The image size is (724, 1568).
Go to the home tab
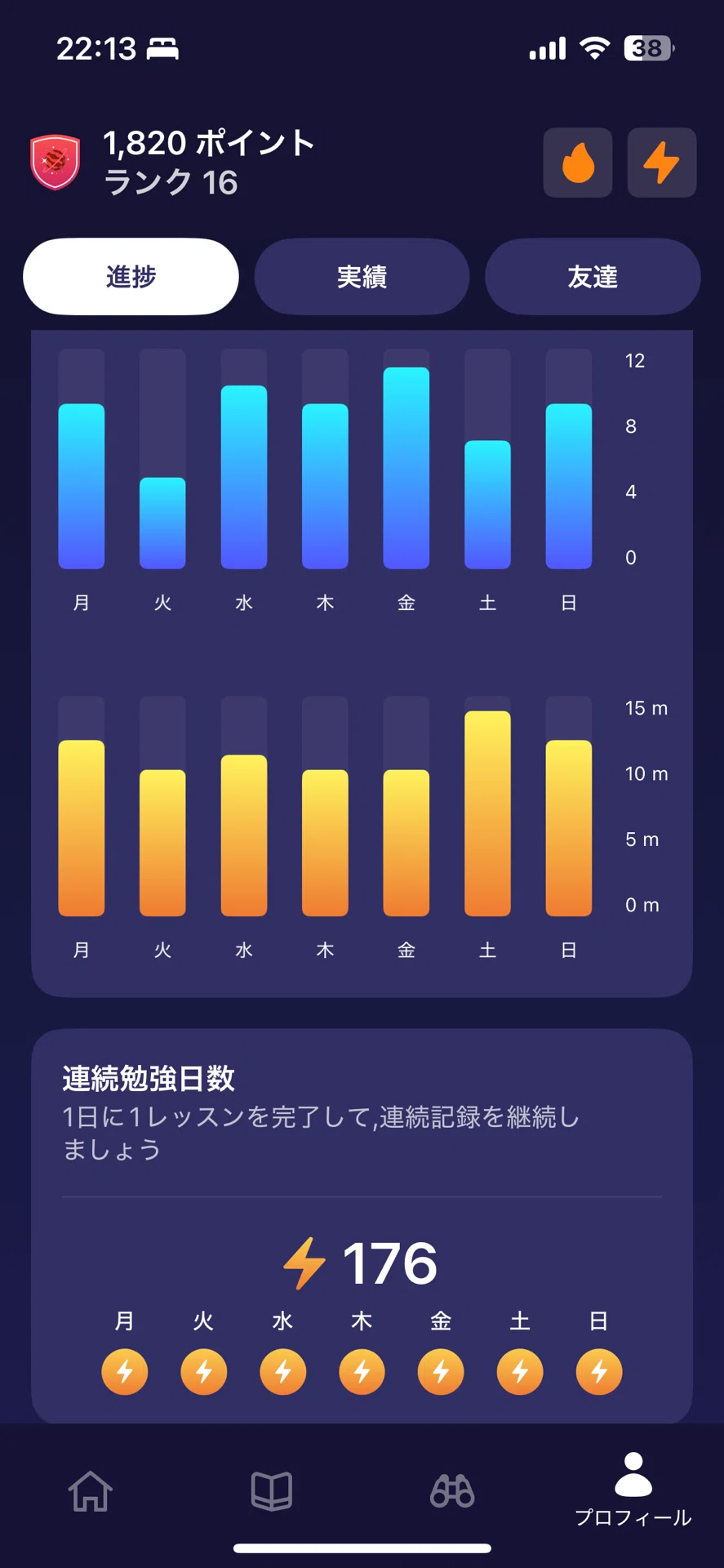pyautogui.click(x=91, y=1490)
